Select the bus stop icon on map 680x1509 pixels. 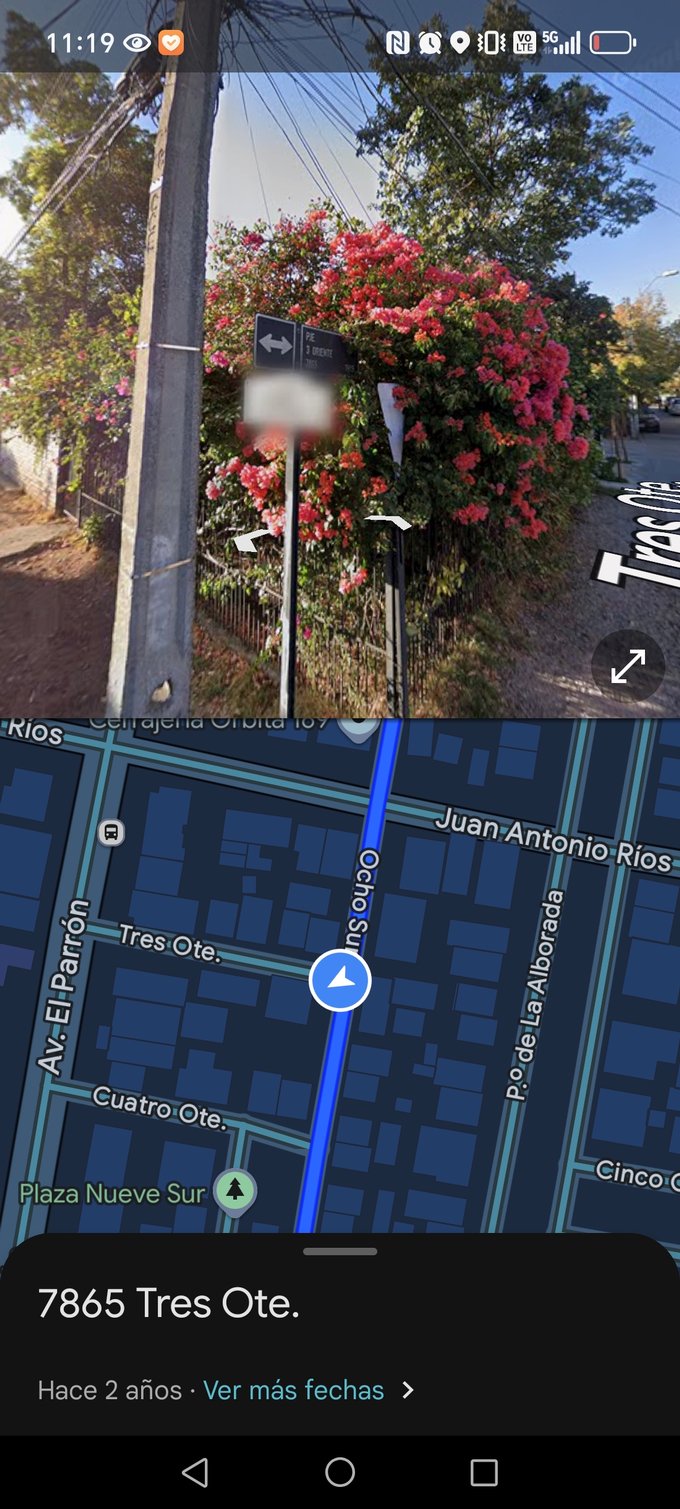pyautogui.click(x=111, y=832)
